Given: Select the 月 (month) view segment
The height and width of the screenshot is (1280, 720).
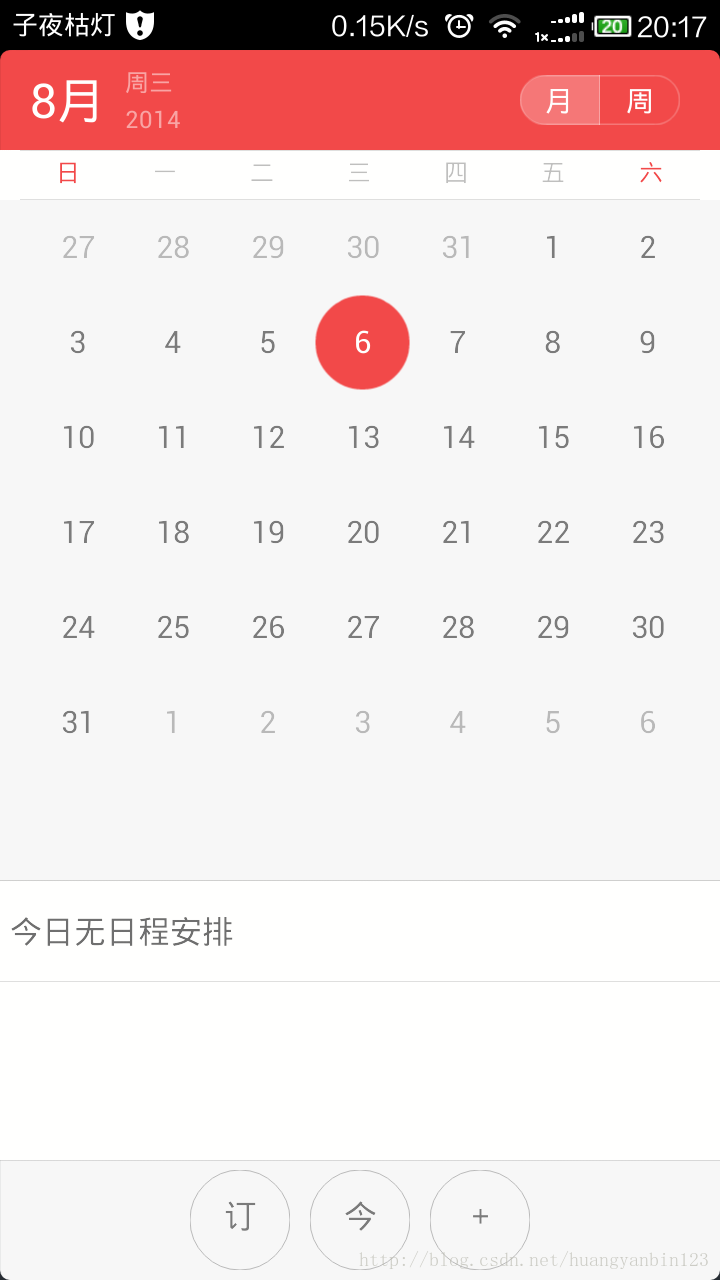Looking at the screenshot, I should coord(560,101).
